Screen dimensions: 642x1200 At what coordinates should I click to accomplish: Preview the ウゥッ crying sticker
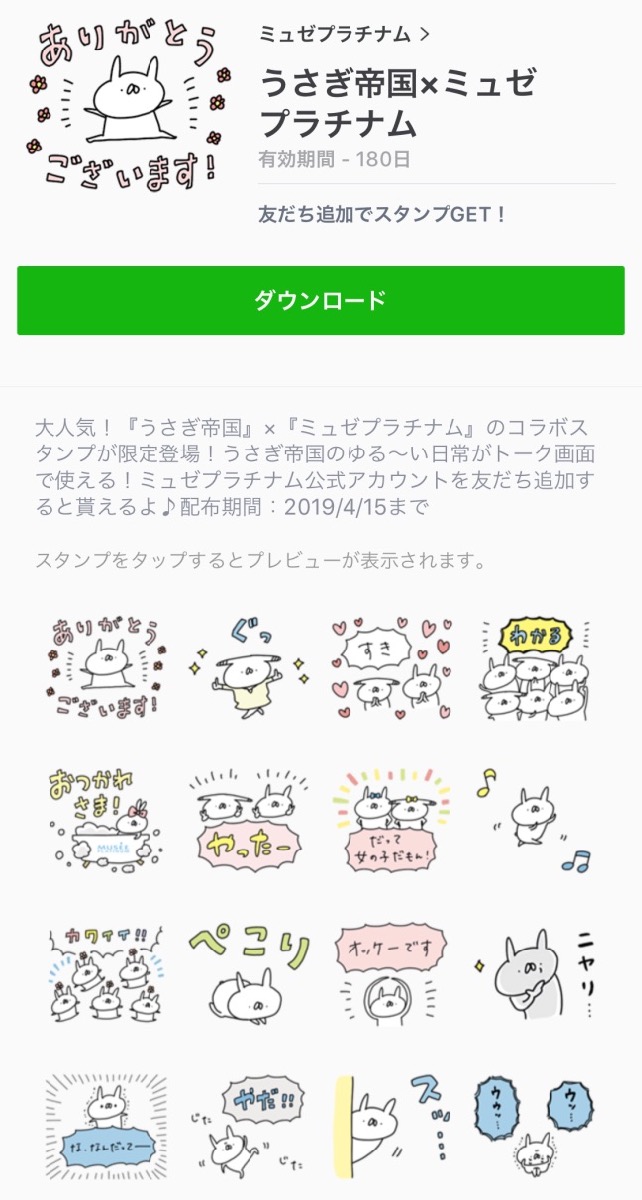(x=533, y=1125)
